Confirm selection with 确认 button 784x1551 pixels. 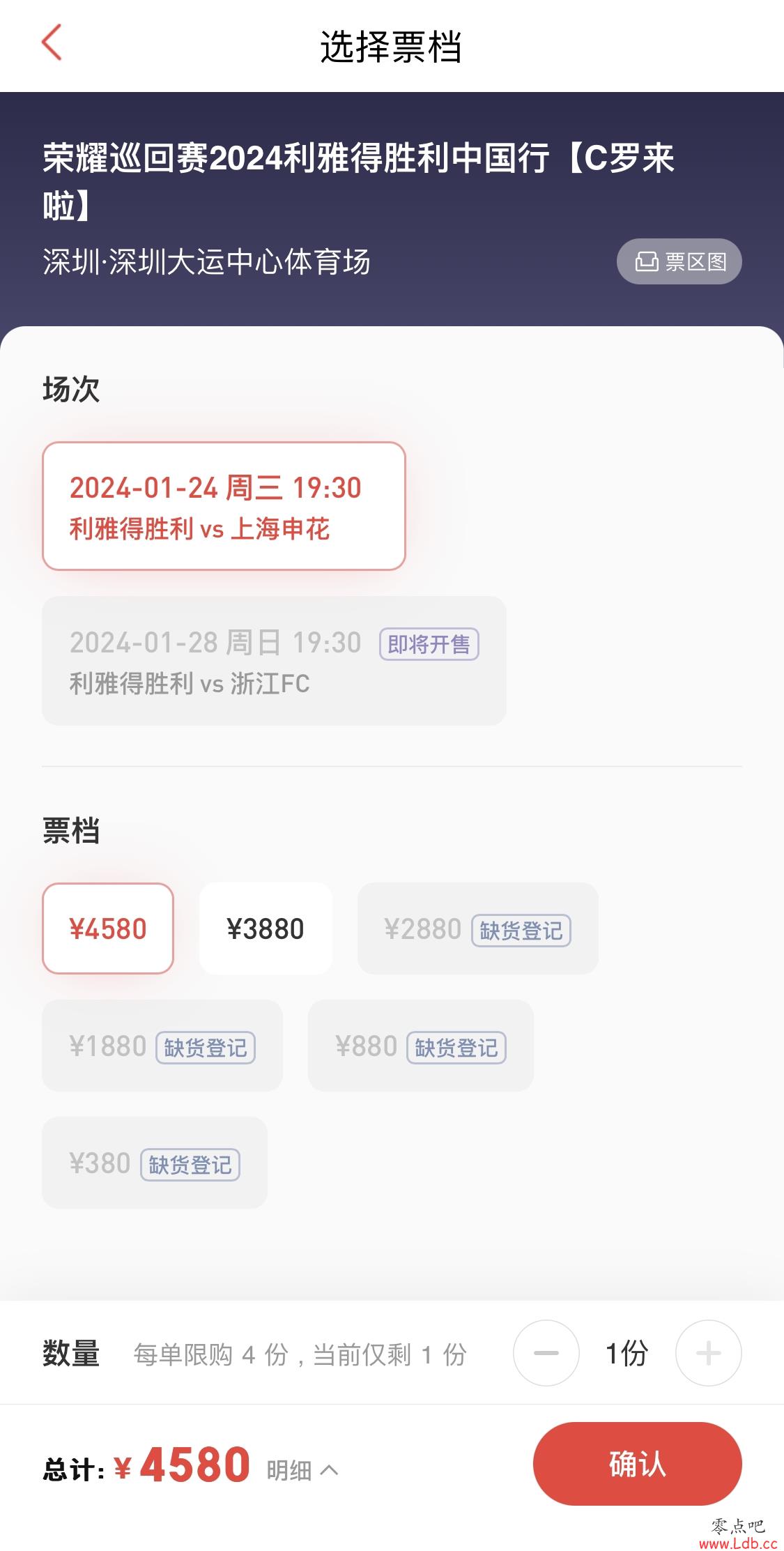[638, 1464]
